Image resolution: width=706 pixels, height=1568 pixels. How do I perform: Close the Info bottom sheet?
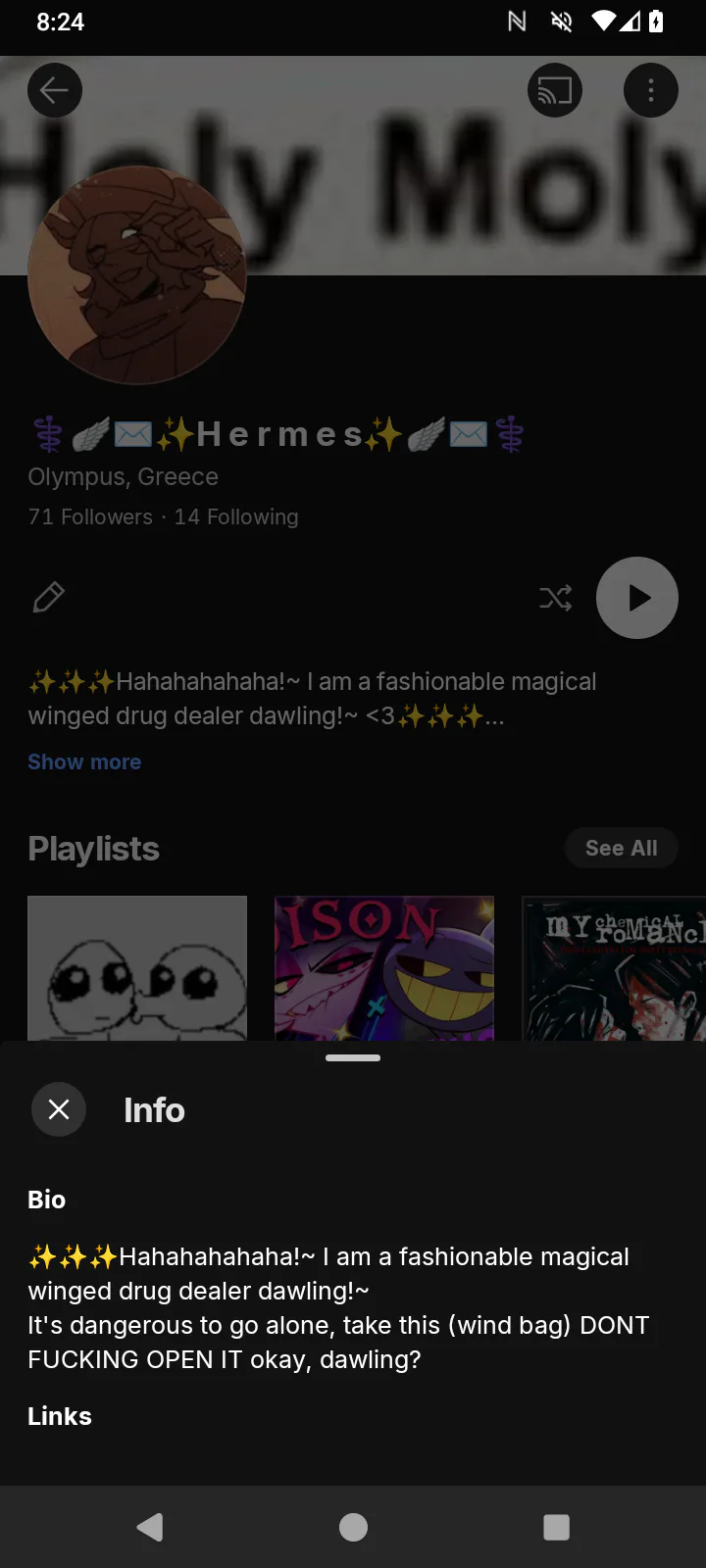pyautogui.click(x=59, y=1109)
